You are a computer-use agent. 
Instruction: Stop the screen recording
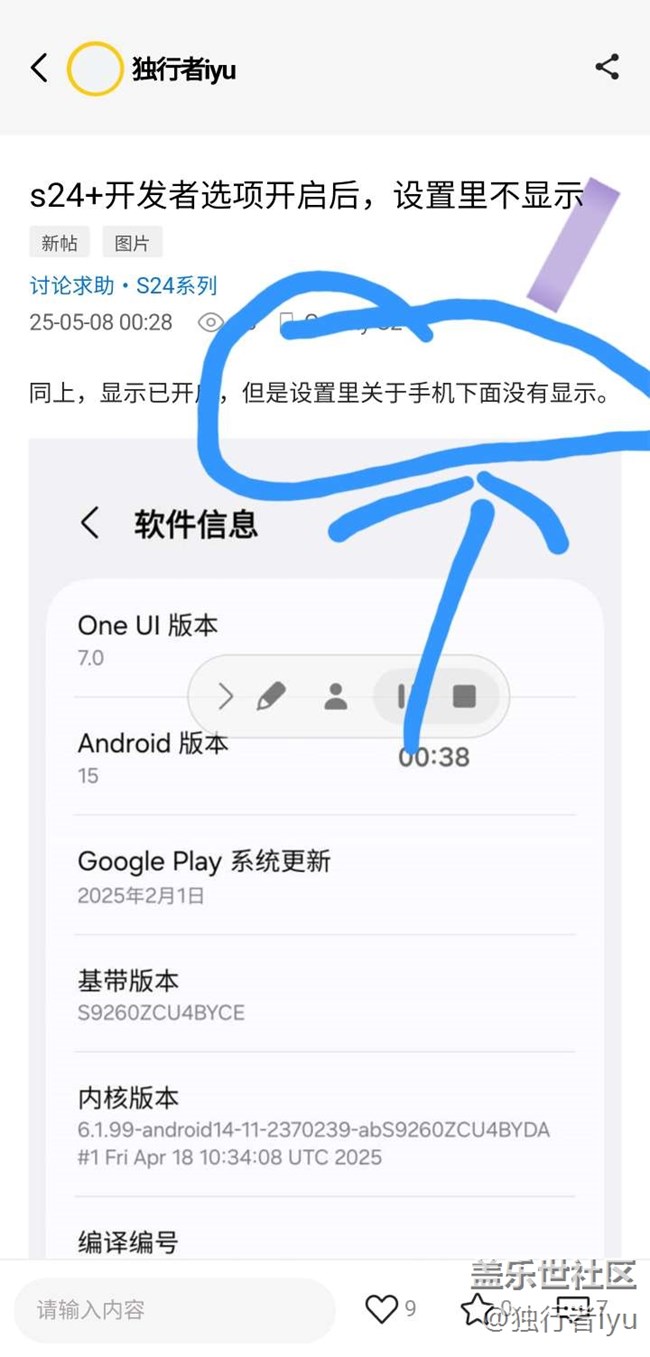(x=463, y=696)
